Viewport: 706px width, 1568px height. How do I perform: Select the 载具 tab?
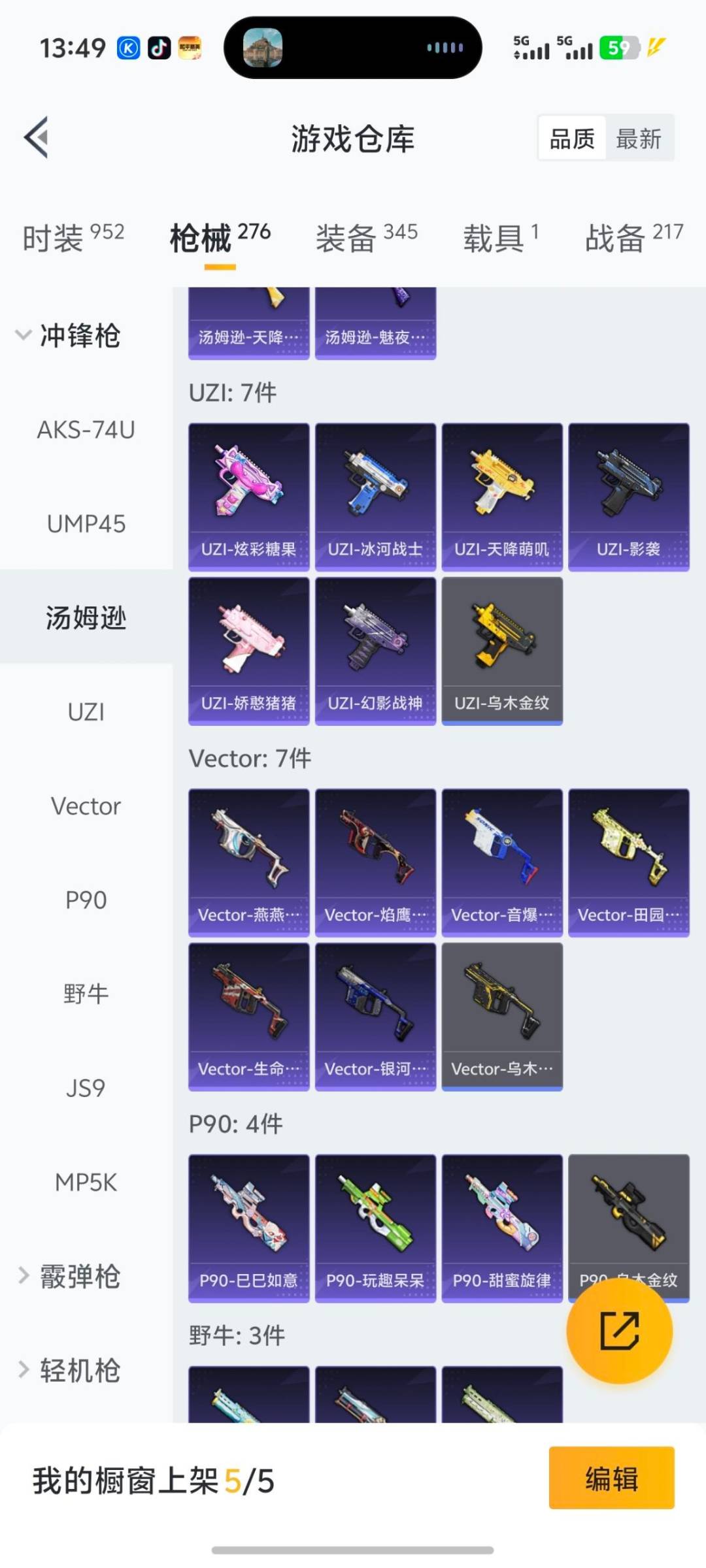point(494,238)
